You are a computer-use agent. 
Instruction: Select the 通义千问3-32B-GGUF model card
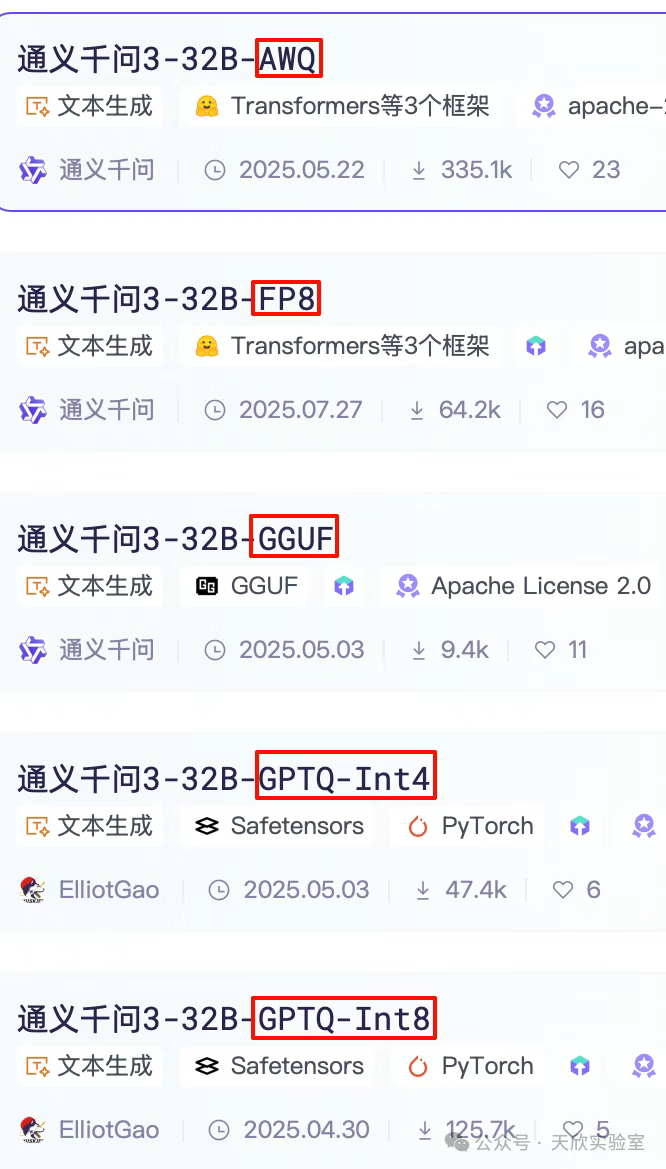tap(177, 539)
